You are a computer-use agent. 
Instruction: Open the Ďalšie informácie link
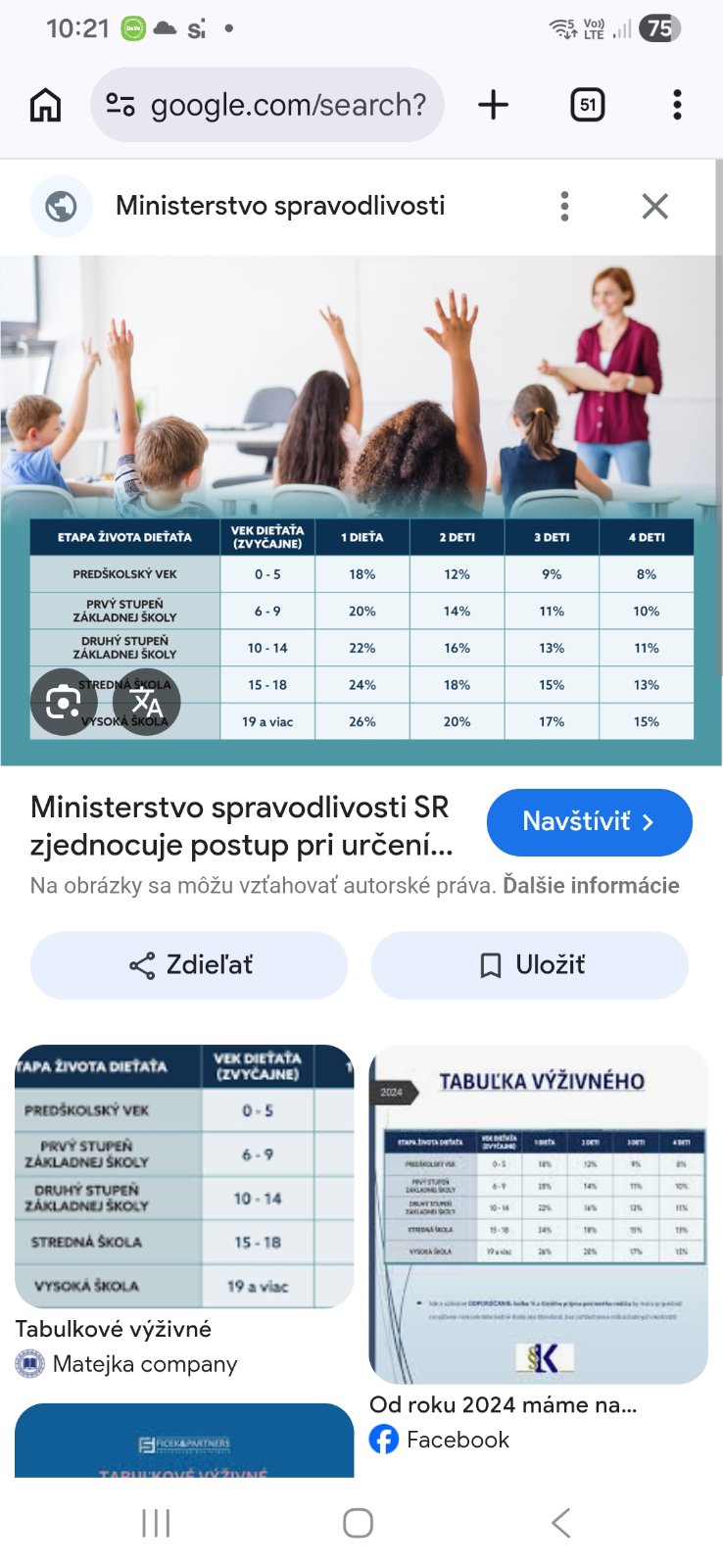[591, 886]
